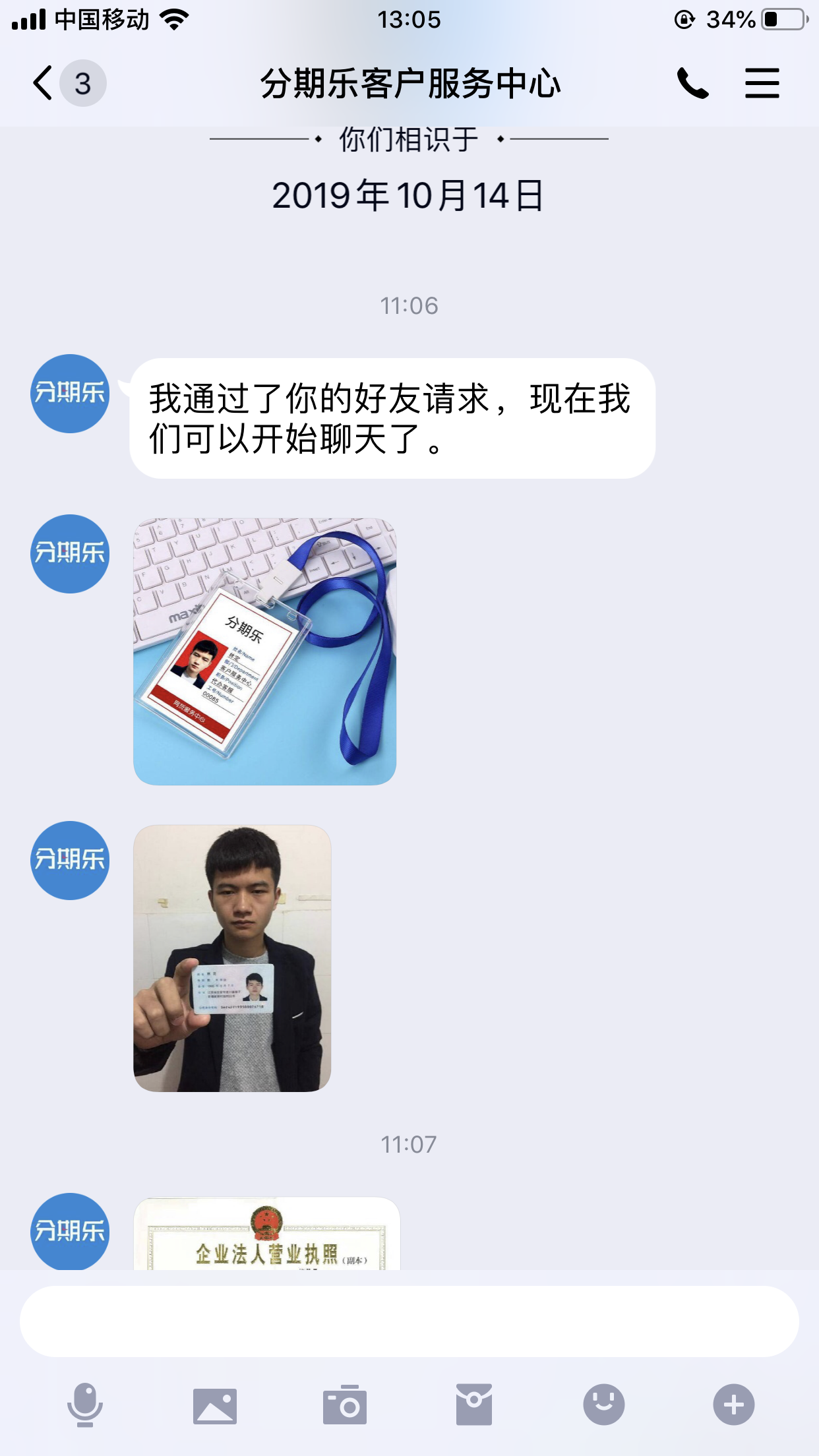Tap the microphone voice input icon
The height and width of the screenshot is (1456, 819).
(x=85, y=1405)
